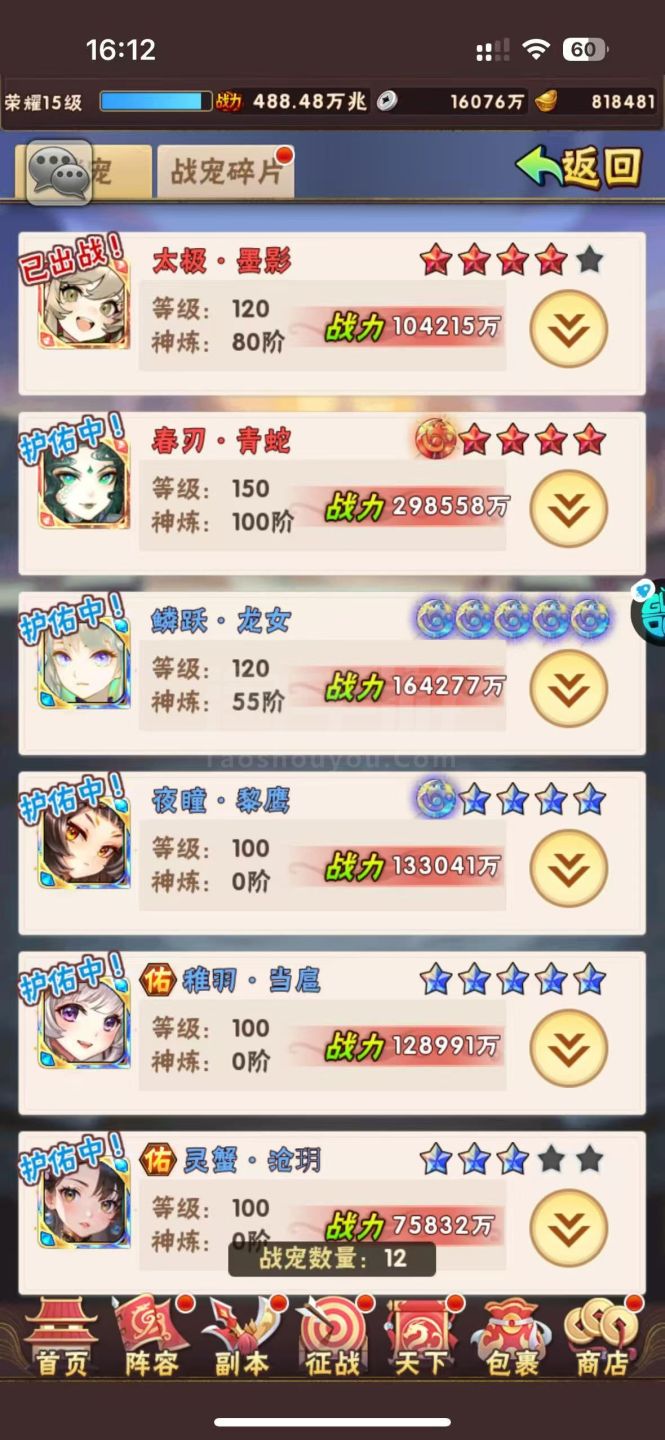Expand details for 夜瞳·黎鹰
Image resolution: width=665 pixels, height=1440 pixels.
(569, 868)
